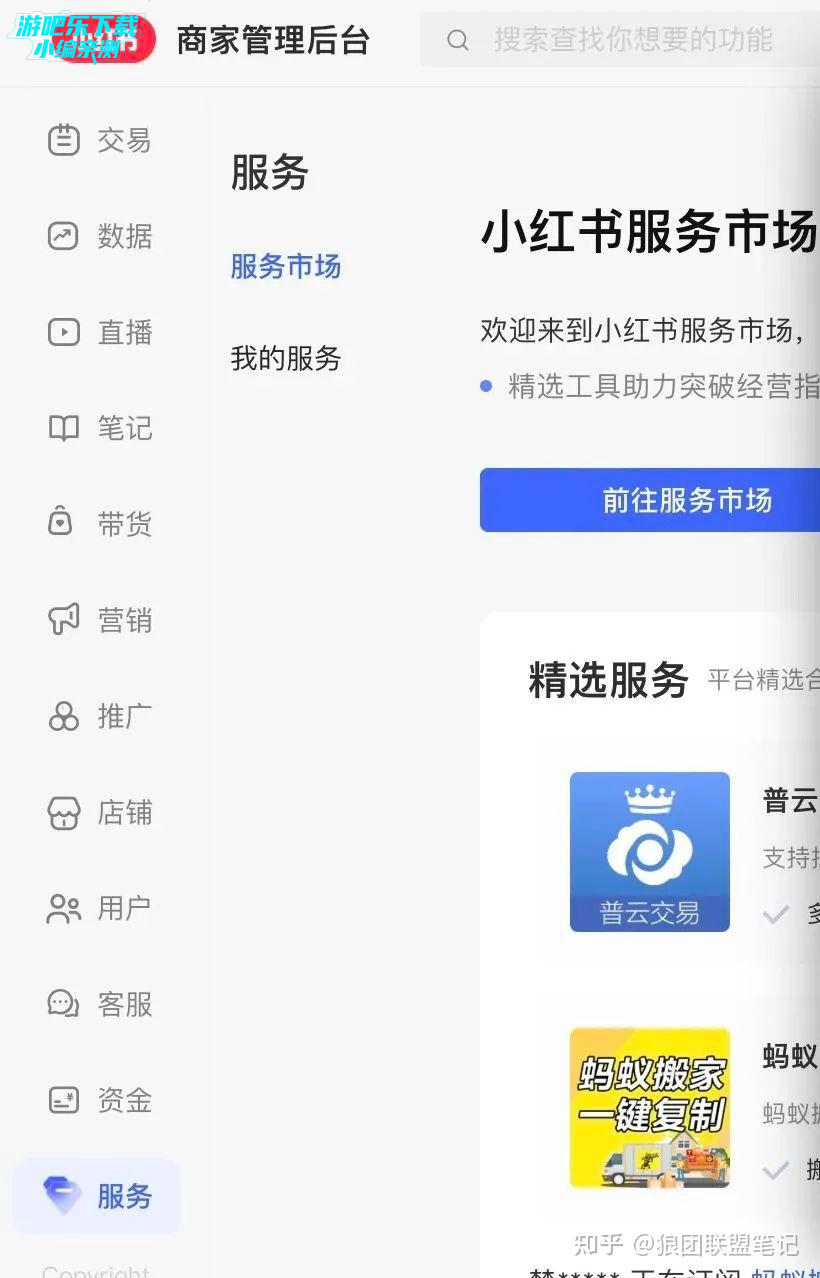The height and width of the screenshot is (1278, 820).
Task: Open the 店铺 menu item
Action: 100,812
